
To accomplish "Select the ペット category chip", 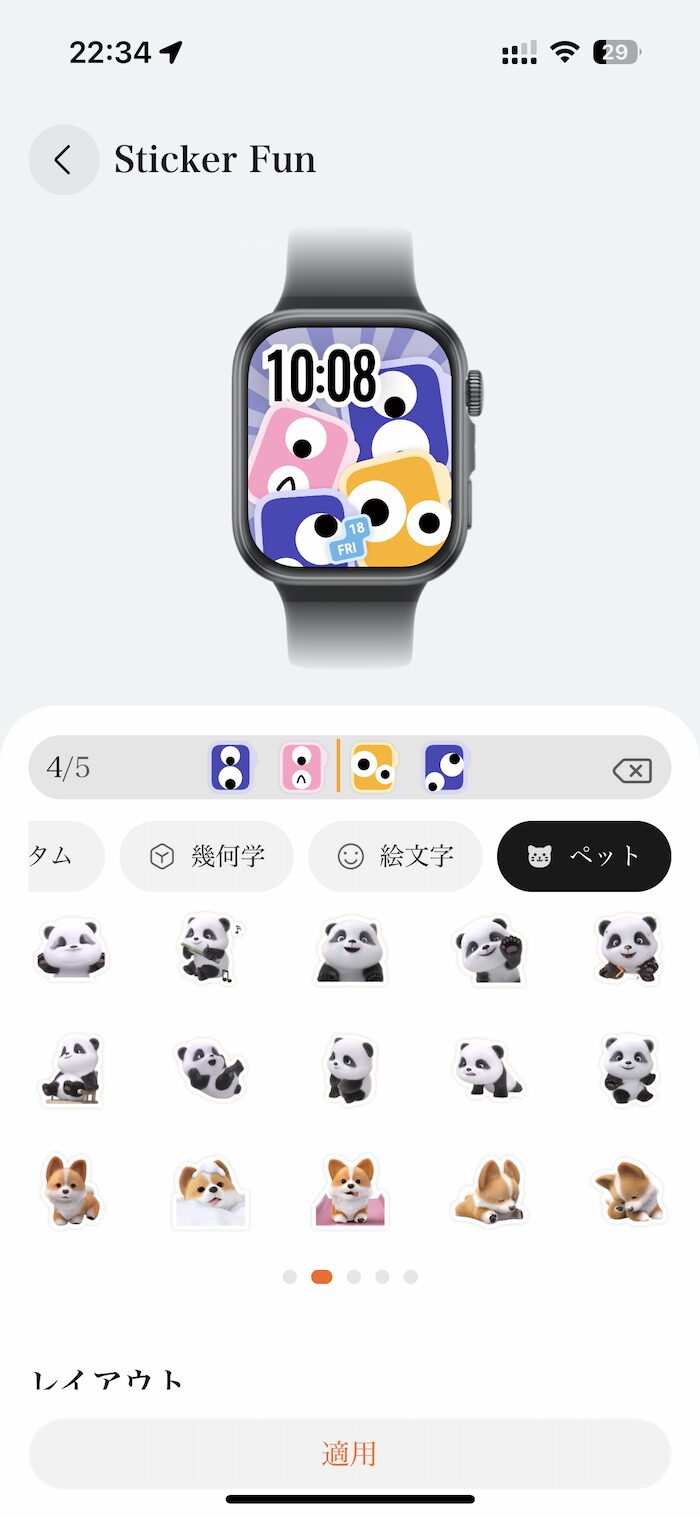I will [584, 856].
